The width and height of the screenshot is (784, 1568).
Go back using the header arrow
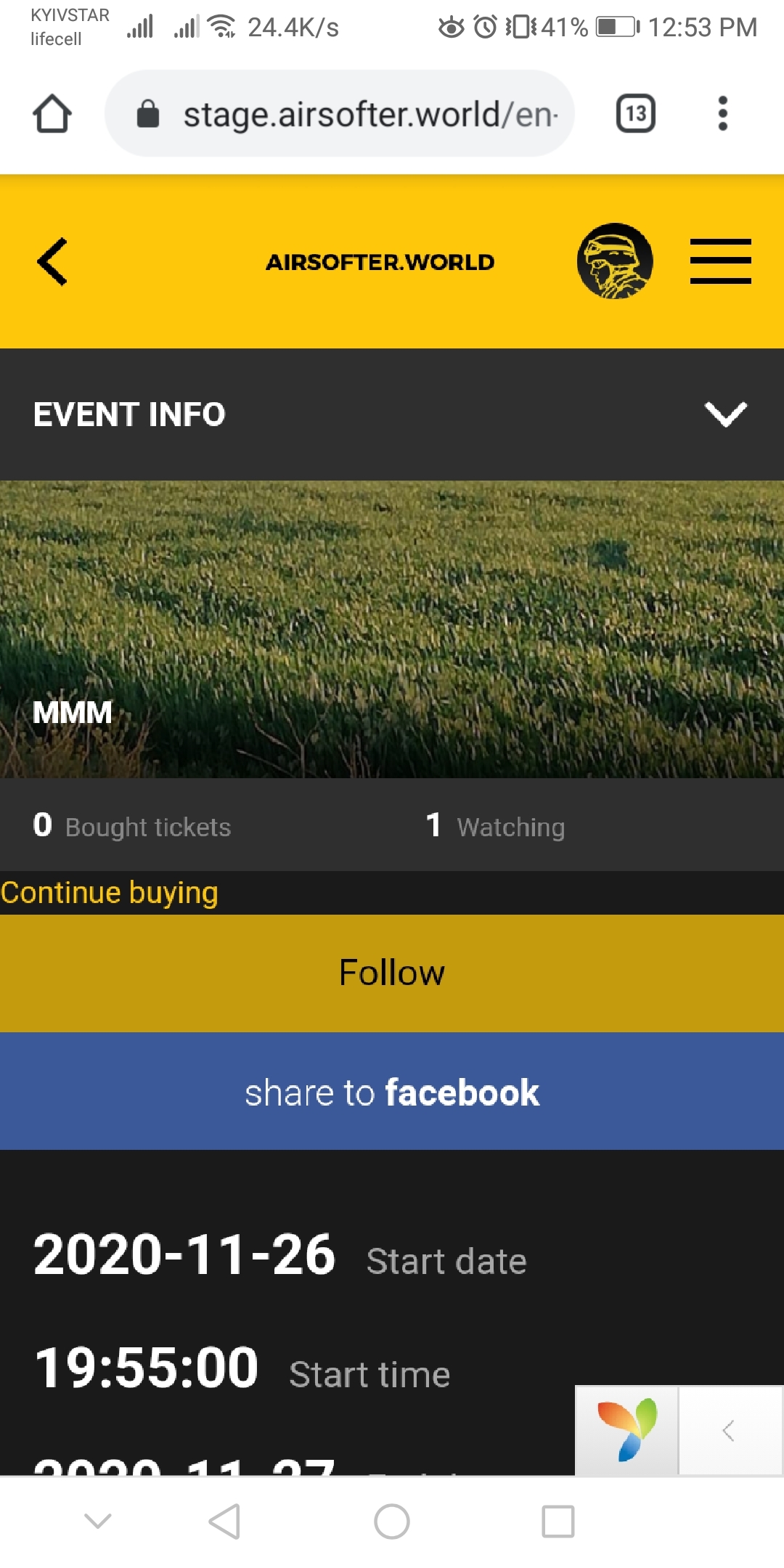tap(52, 261)
